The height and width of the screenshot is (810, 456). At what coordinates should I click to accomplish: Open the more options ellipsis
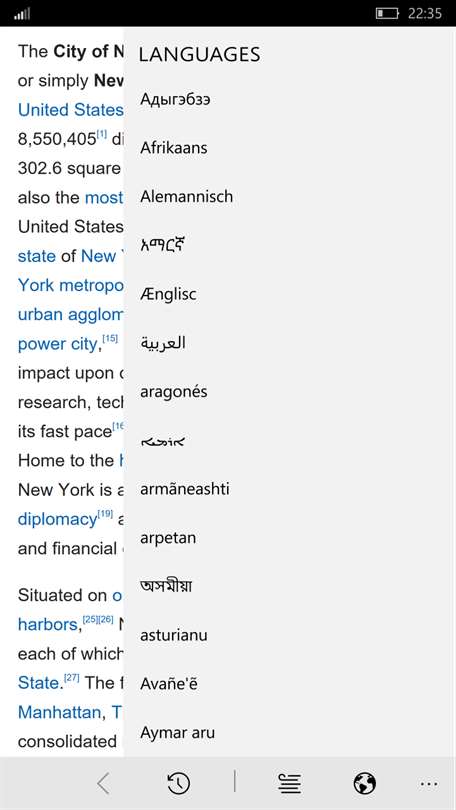click(x=429, y=784)
